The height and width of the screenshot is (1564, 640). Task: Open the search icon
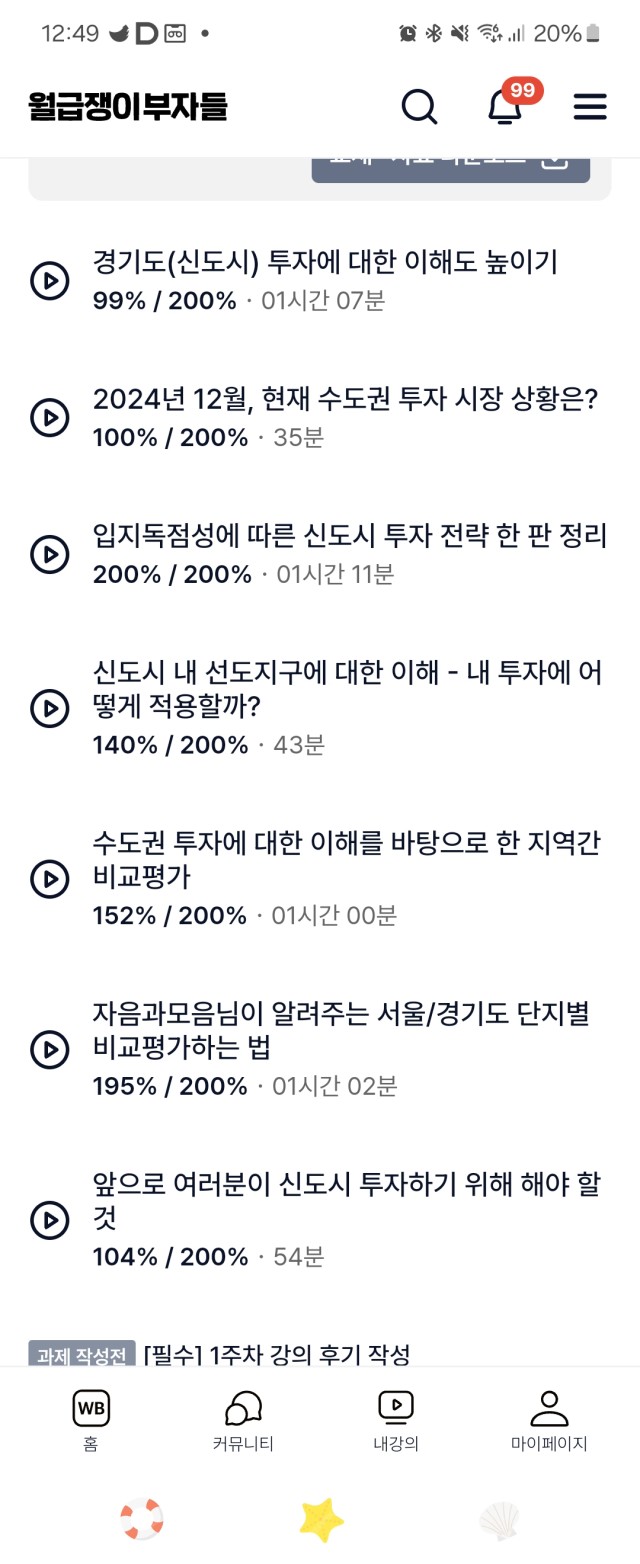tap(419, 106)
